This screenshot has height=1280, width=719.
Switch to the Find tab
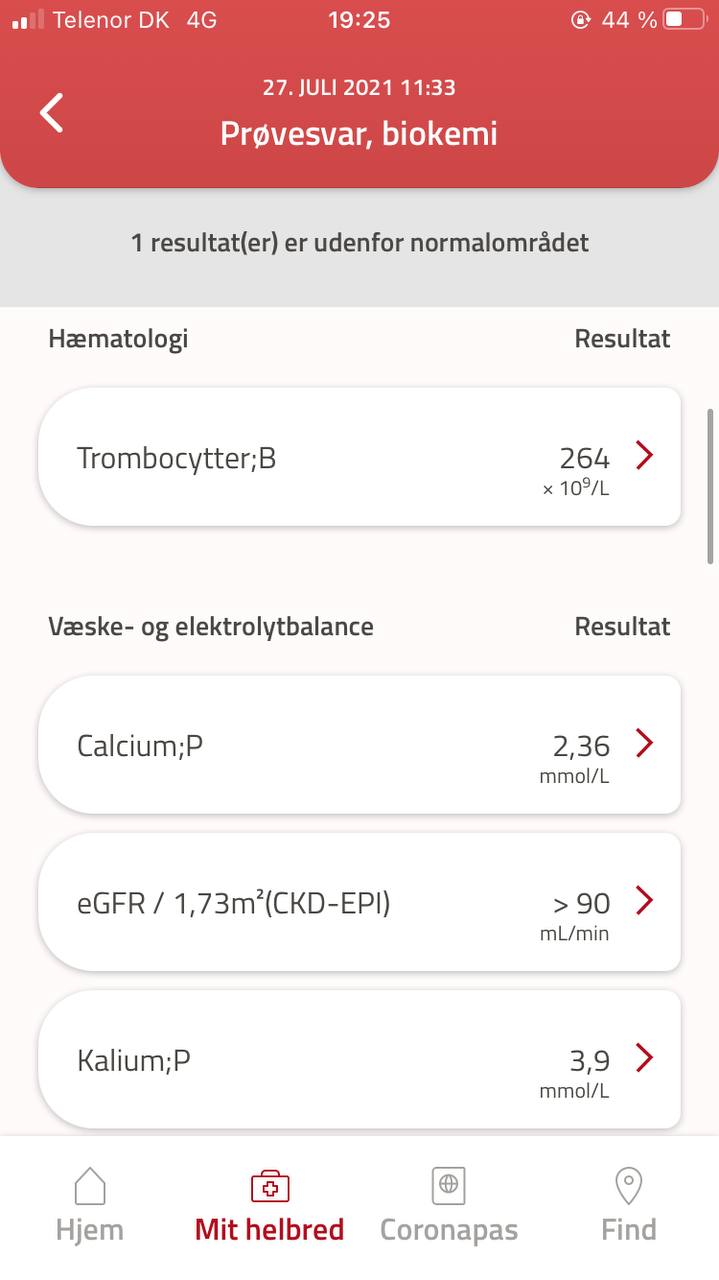coord(628,1205)
